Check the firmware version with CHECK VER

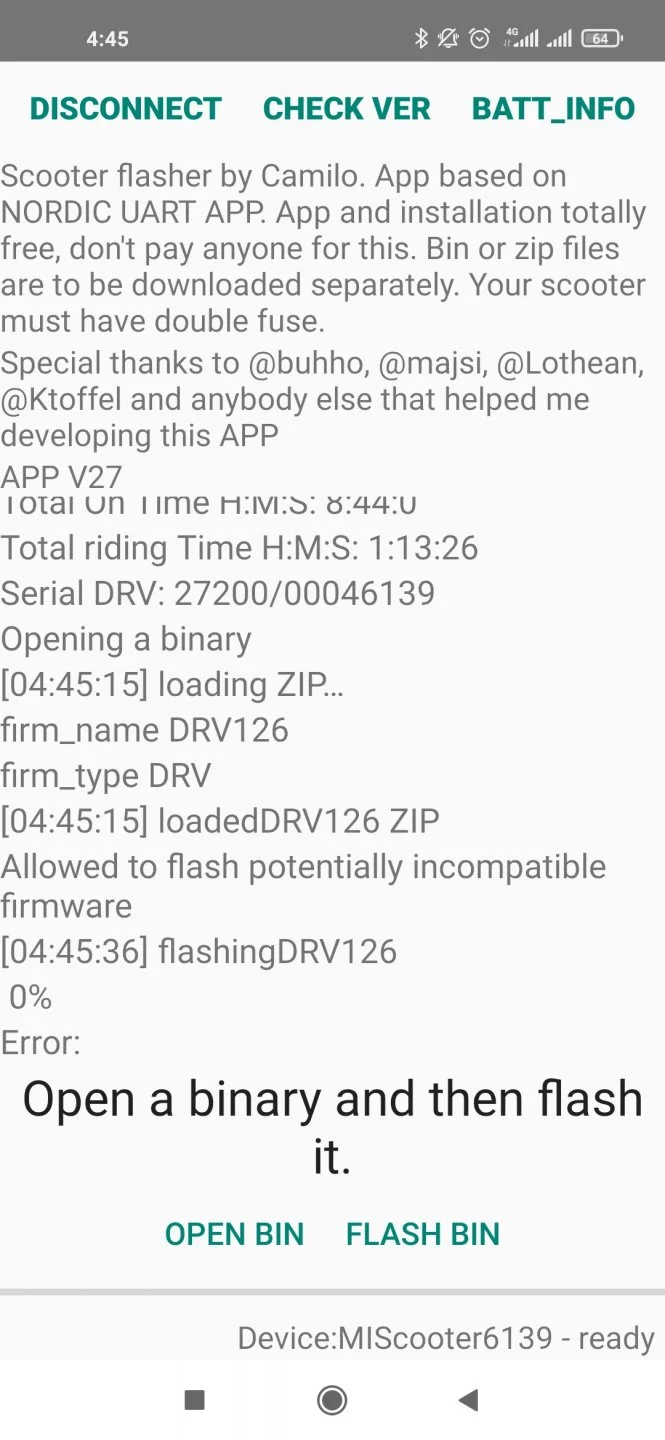(x=346, y=108)
